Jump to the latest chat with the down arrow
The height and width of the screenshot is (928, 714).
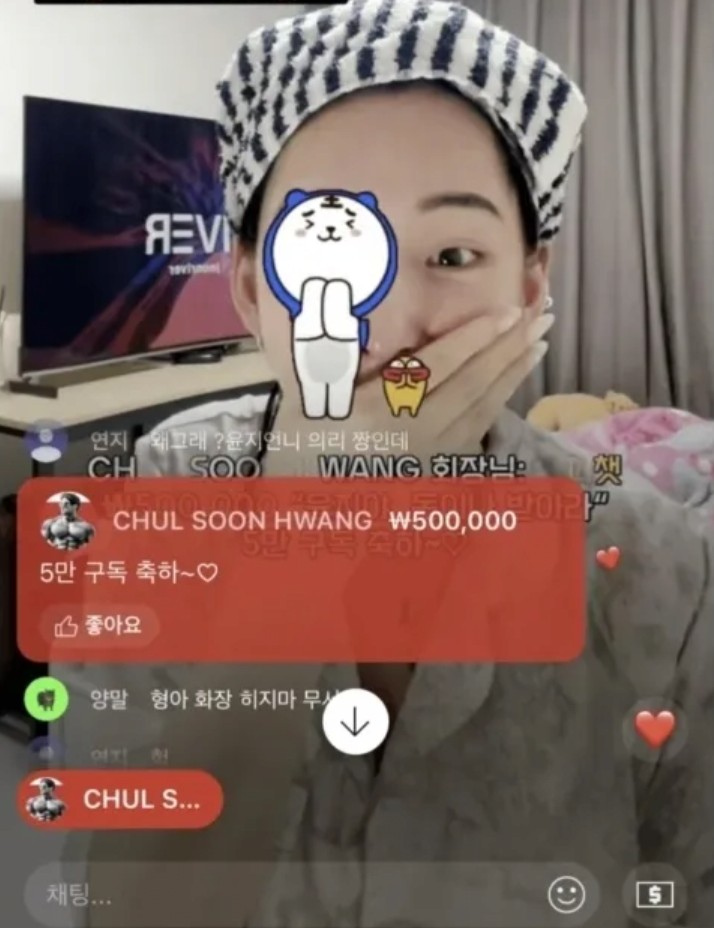356,722
